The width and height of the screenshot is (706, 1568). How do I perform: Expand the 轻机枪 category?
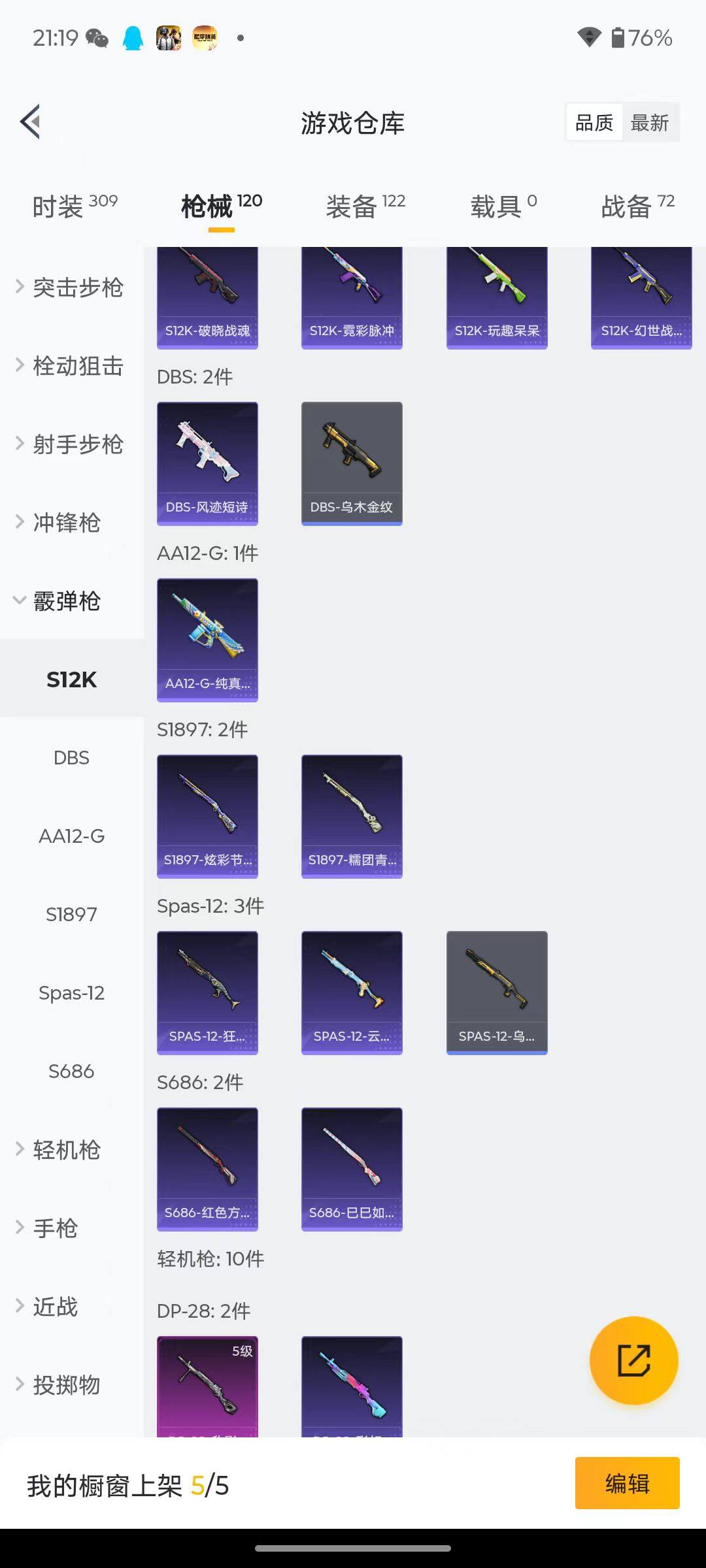[x=65, y=1150]
